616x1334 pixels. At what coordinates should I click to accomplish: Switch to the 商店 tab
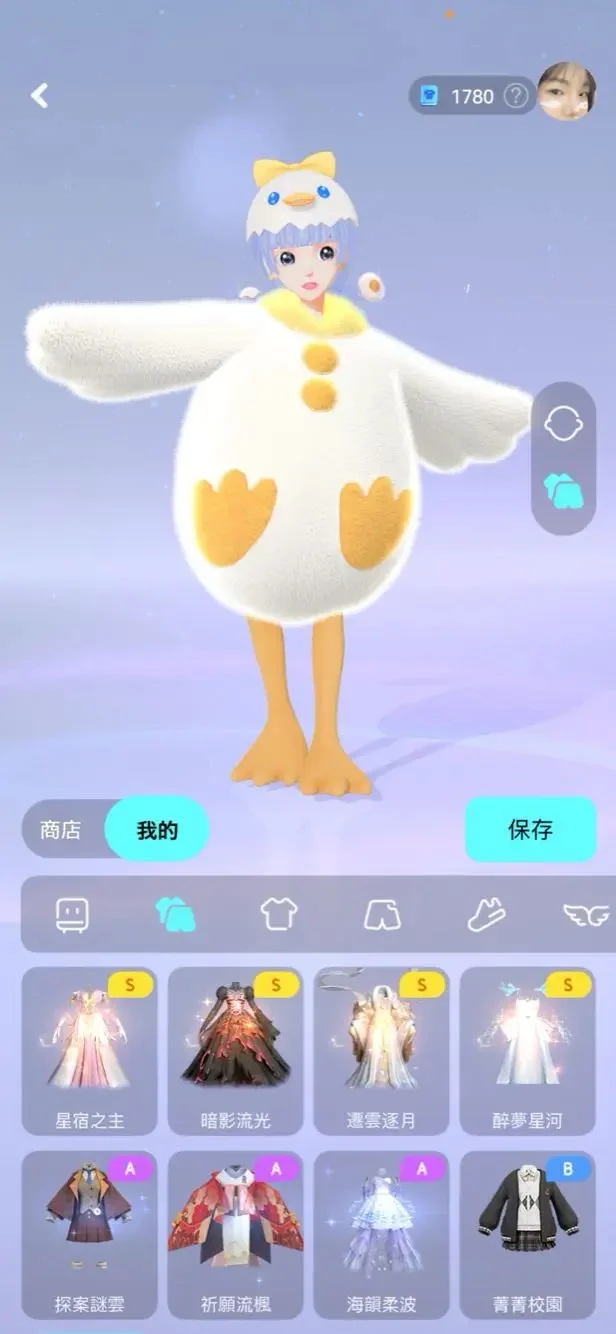(x=61, y=829)
